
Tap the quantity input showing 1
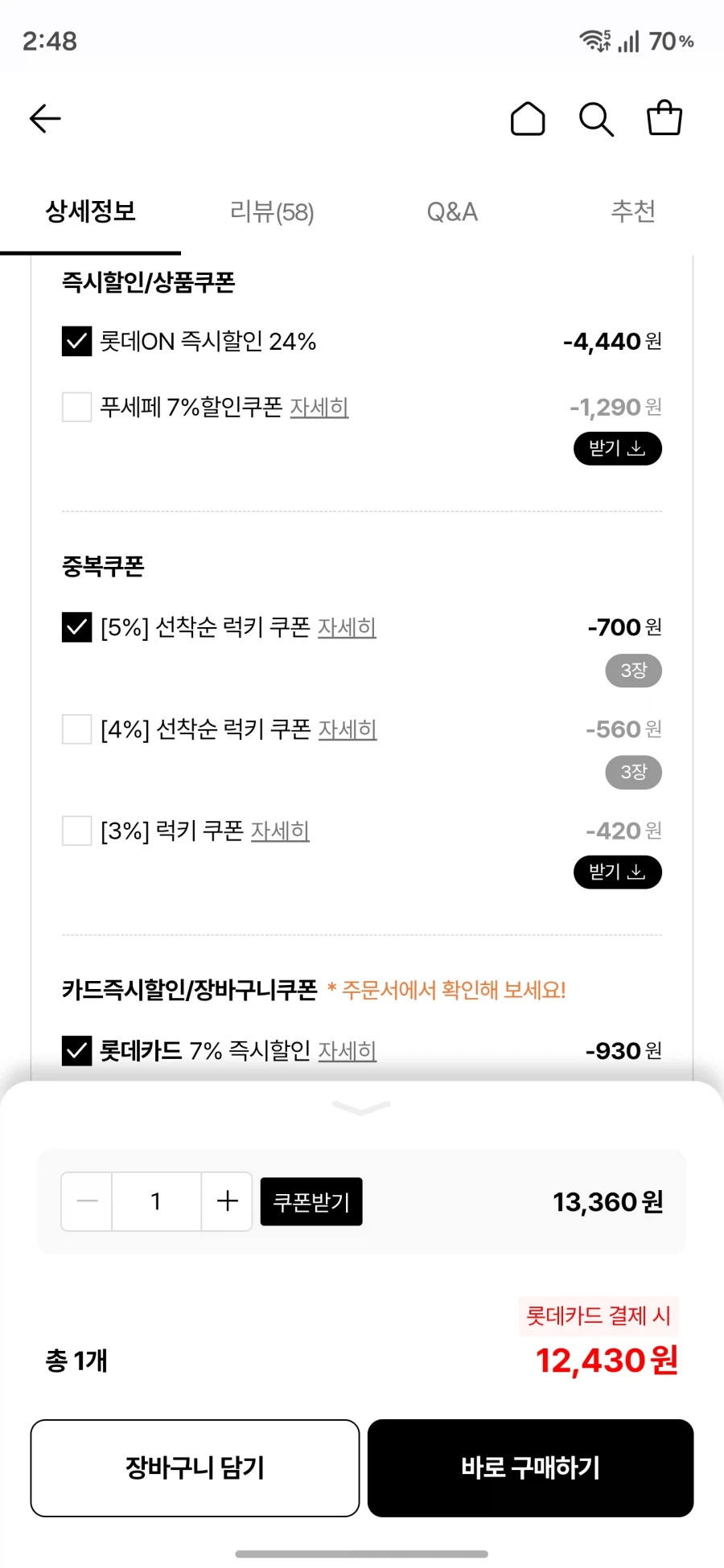tap(155, 1201)
